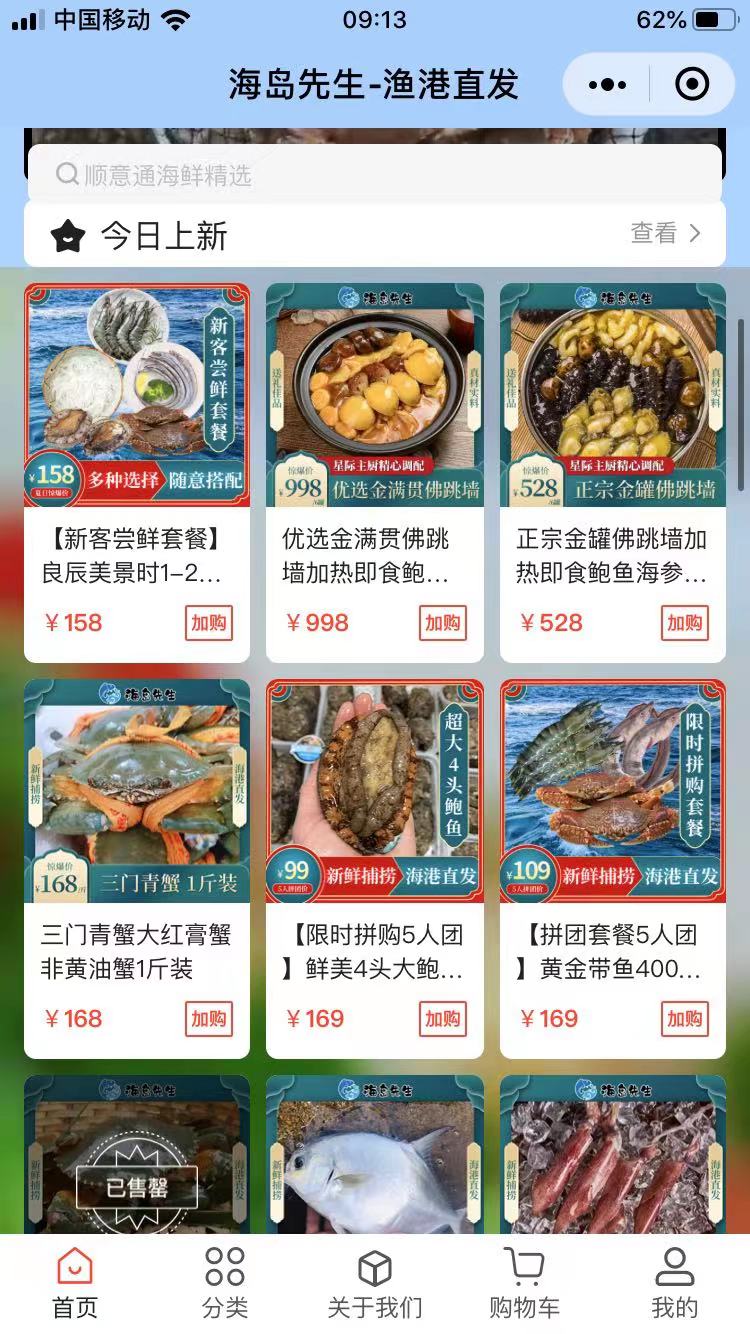Open 正宗金罐佛跳墙 product card
Screen dimensions: 750x1334
coord(612,396)
